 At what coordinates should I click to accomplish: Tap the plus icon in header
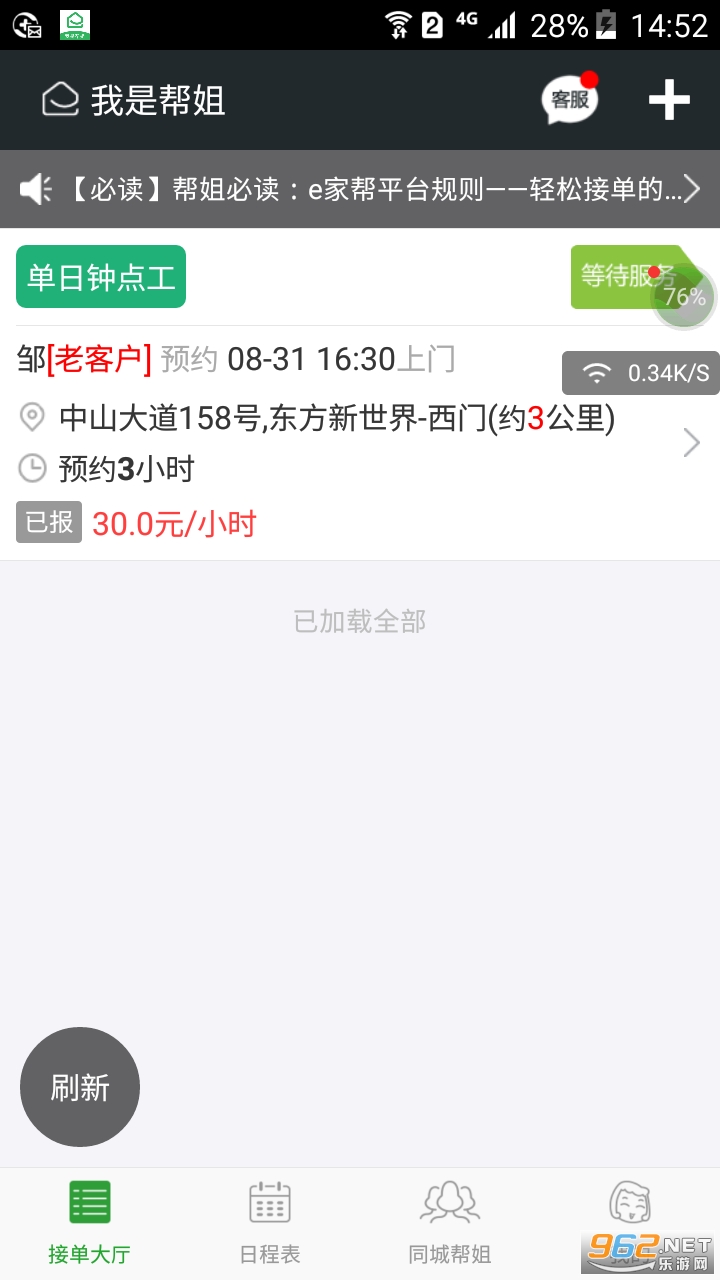(669, 100)
